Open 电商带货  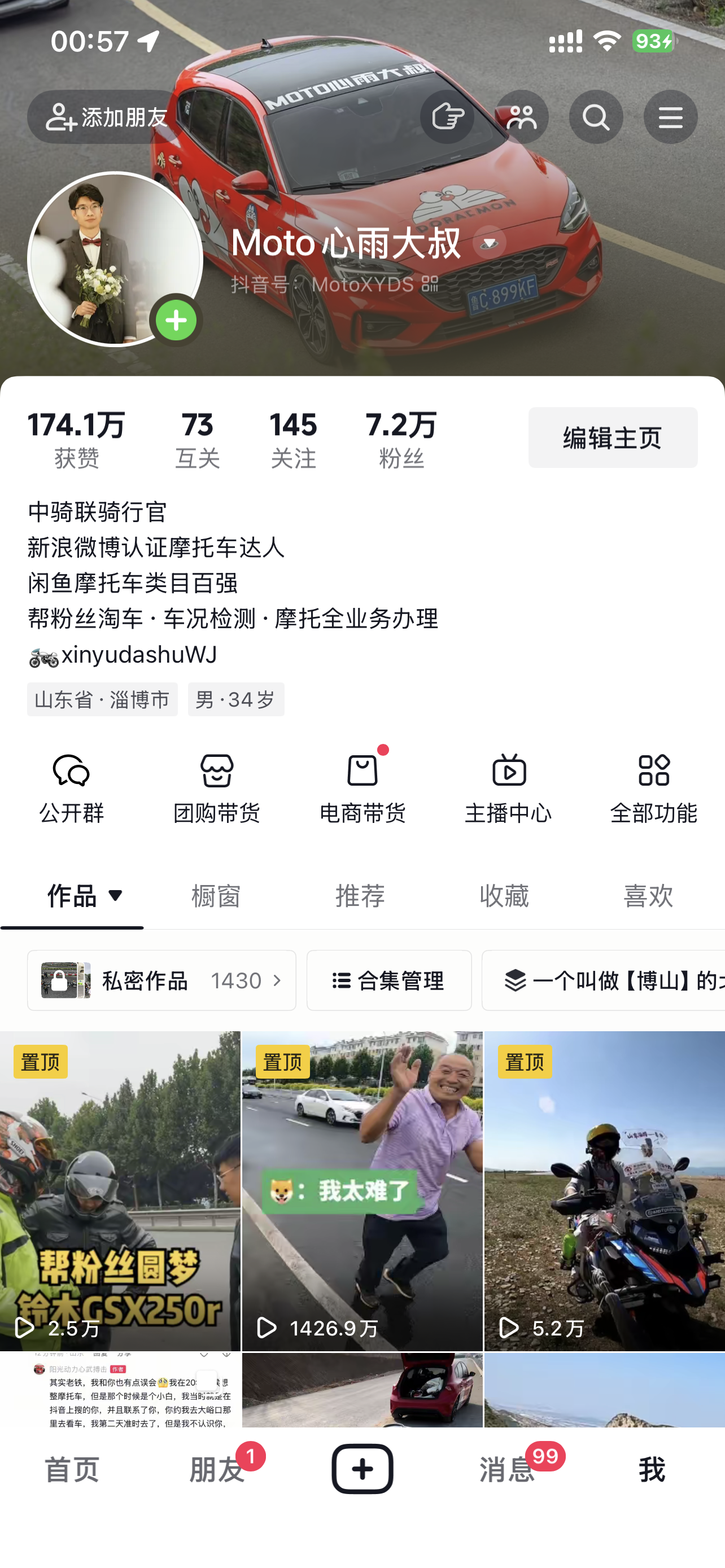coord(362,789)
